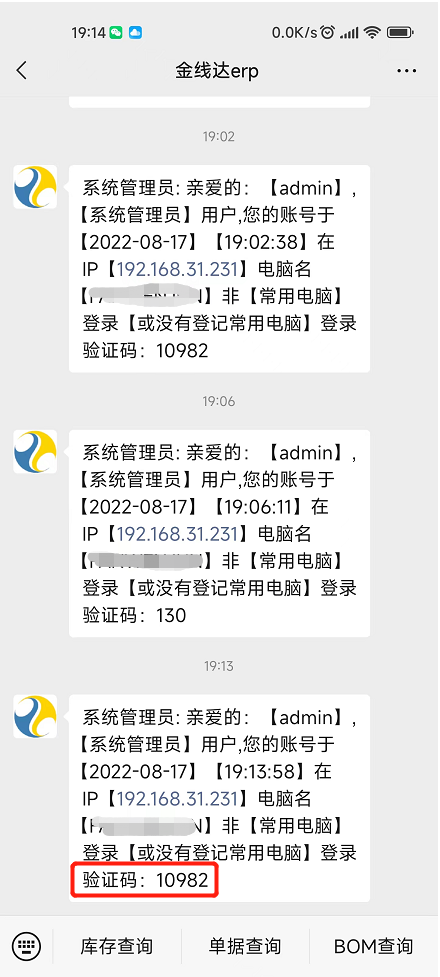Go back from the 金线达erp chat

pyautogui.click(x=22, y=70)
